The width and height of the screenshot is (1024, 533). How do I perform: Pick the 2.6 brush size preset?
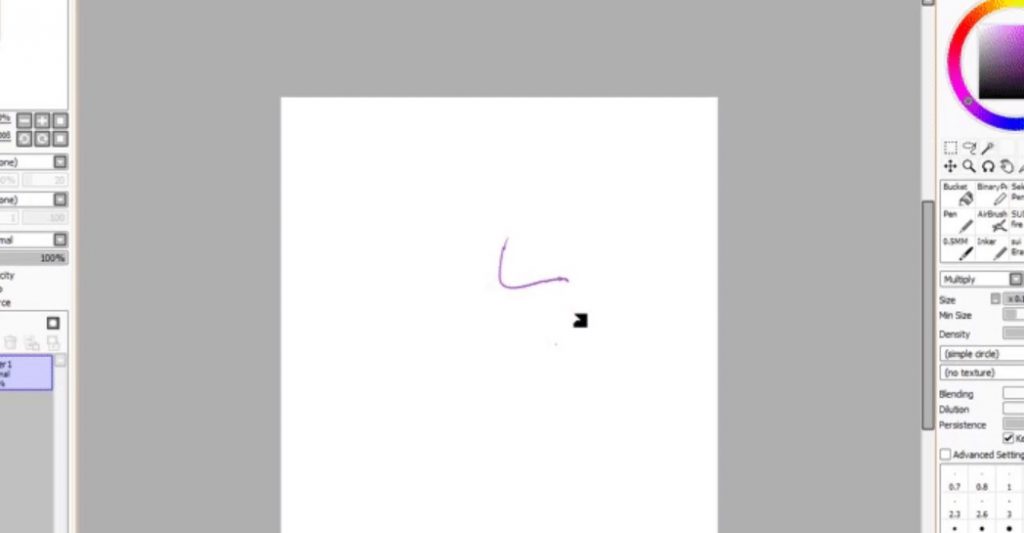click(x=982, y=513)
